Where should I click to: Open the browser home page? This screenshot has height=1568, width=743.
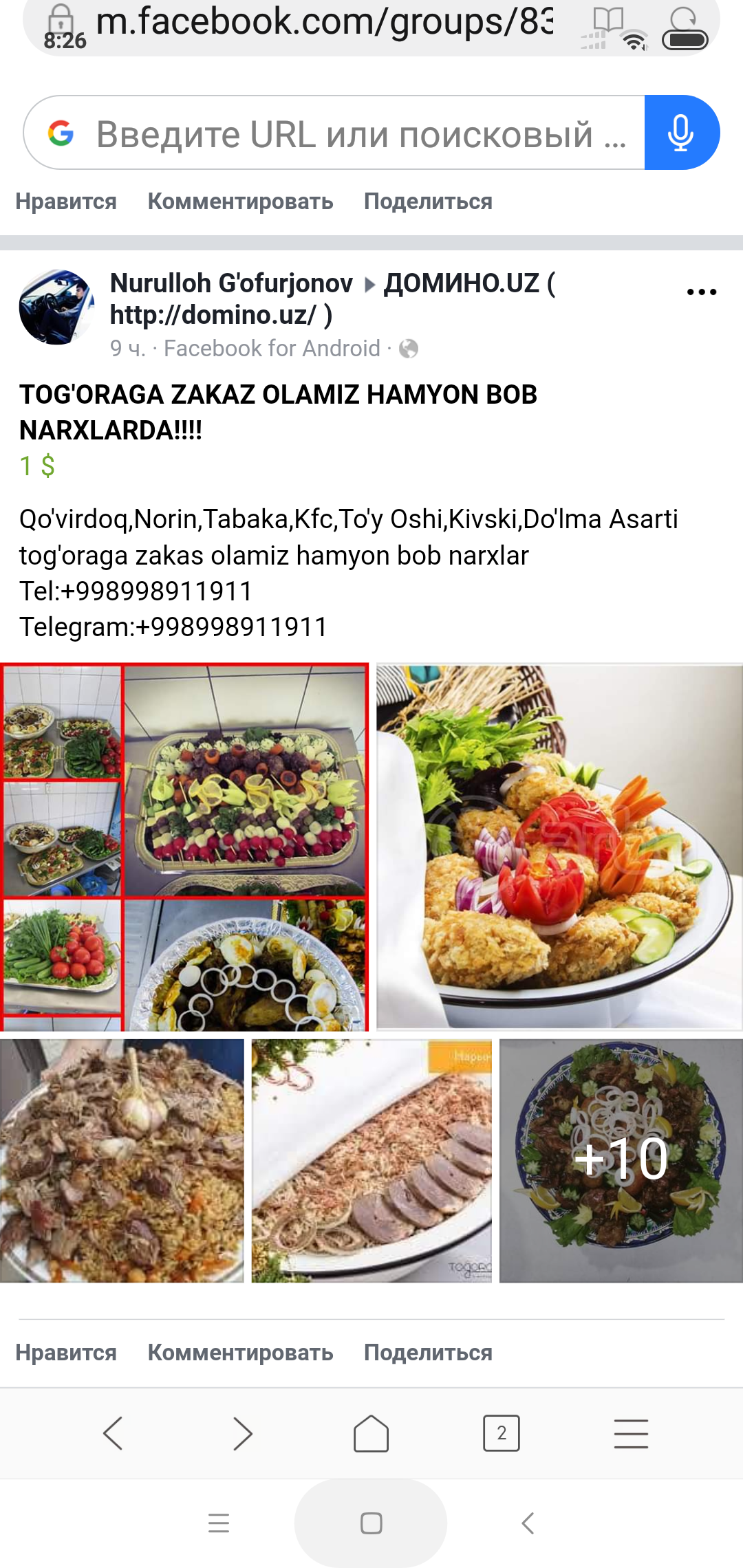point(371,1434)
